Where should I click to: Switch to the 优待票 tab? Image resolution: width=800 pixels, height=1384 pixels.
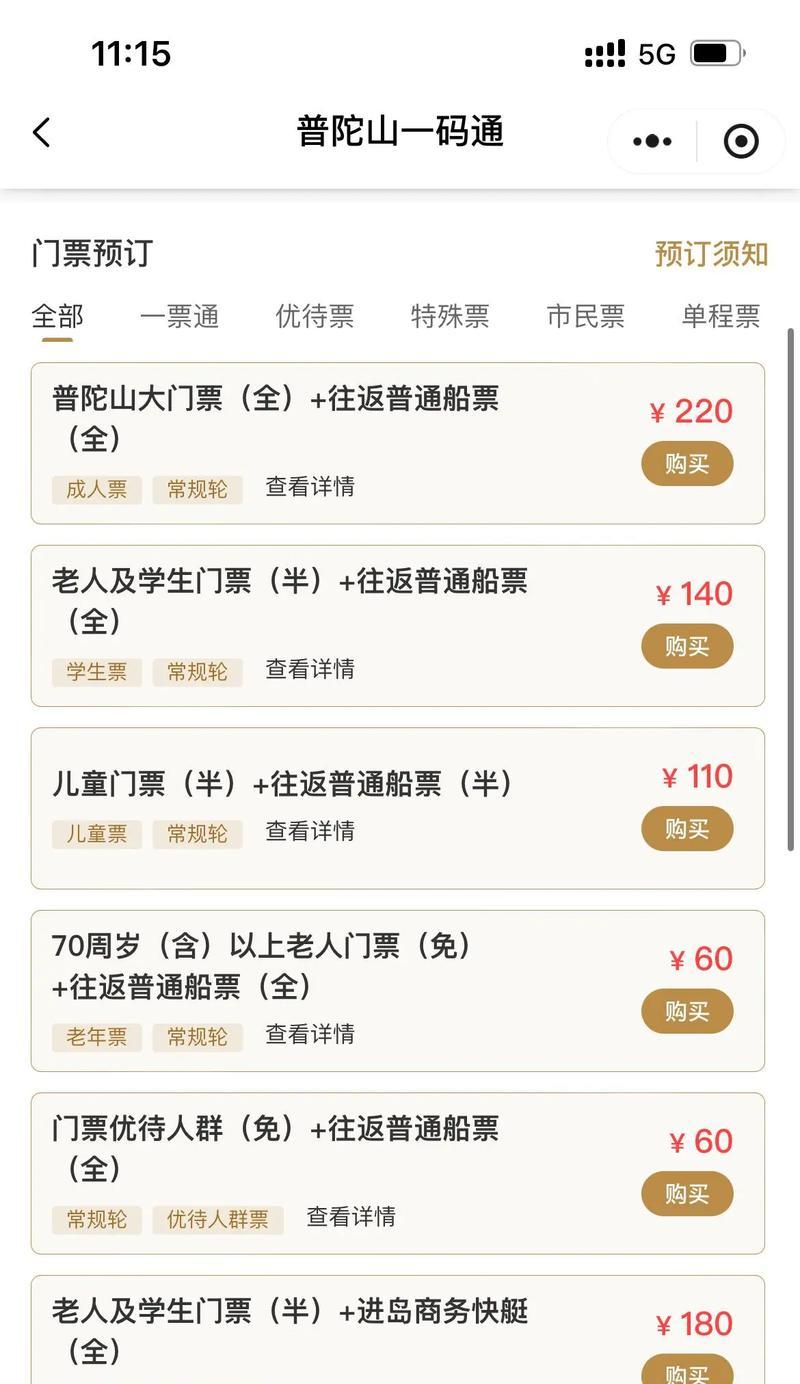tap(314, 316)
